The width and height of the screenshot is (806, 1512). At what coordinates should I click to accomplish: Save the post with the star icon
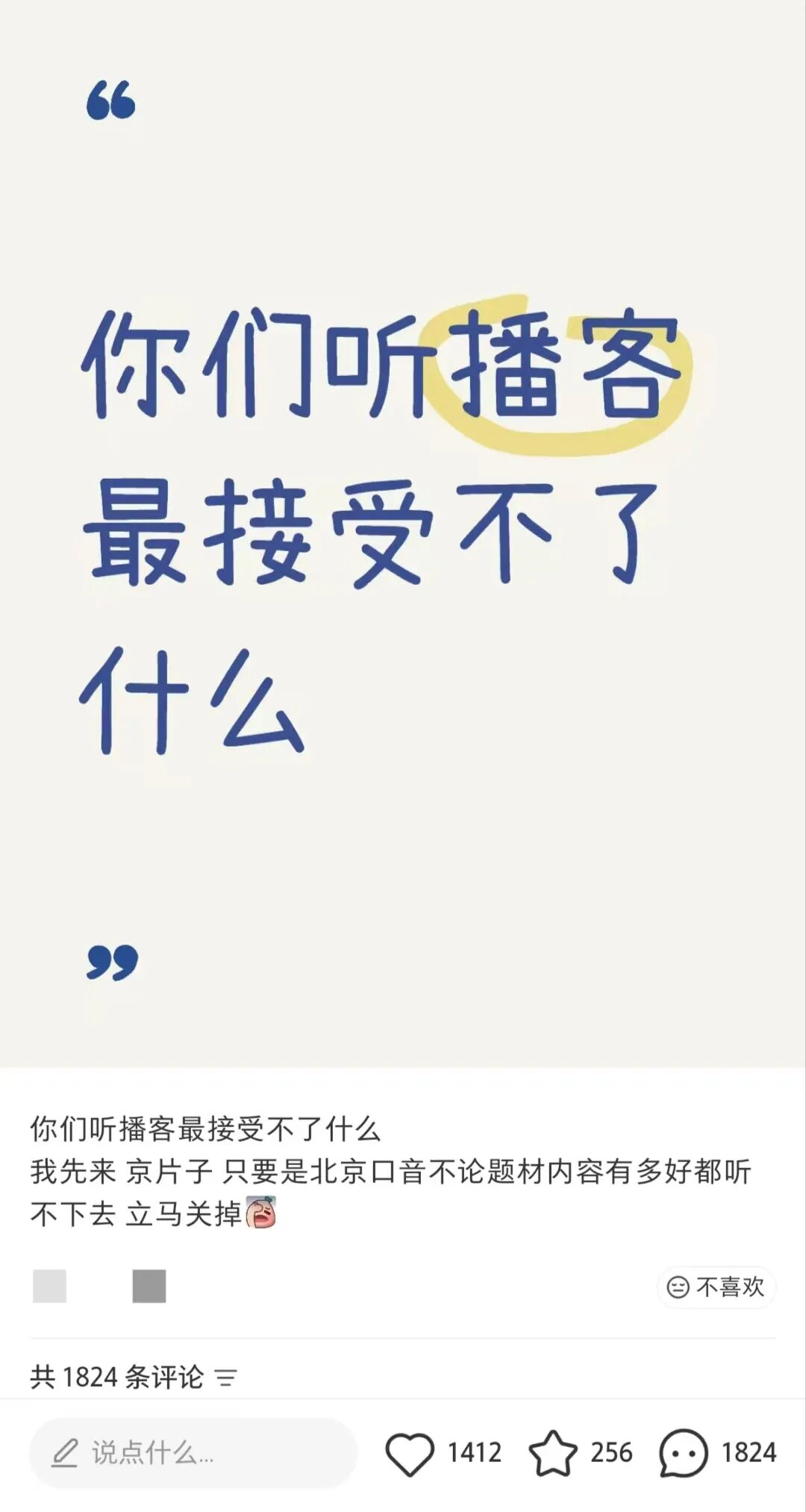pos(552,1453)
